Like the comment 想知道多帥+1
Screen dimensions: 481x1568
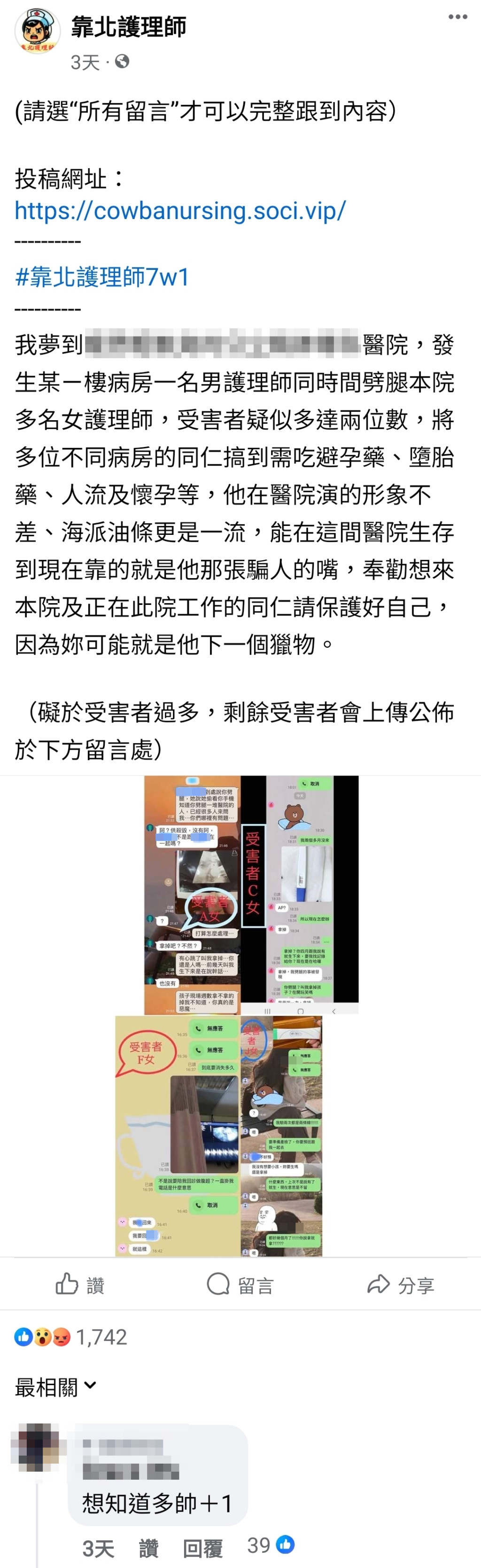[x=149, y=1549]
